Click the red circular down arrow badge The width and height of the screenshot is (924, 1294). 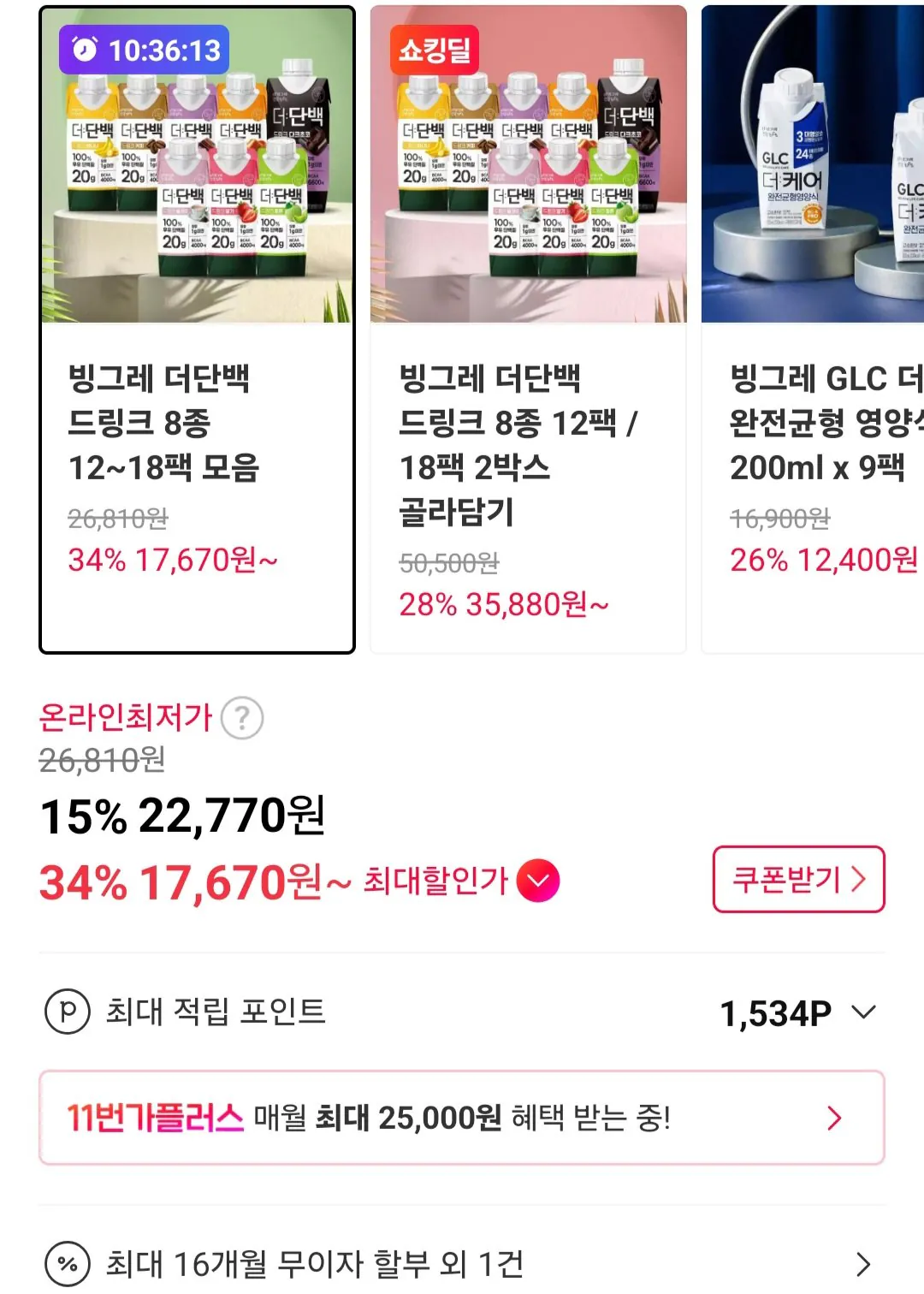pyautogui.click(x=539, y=878)
